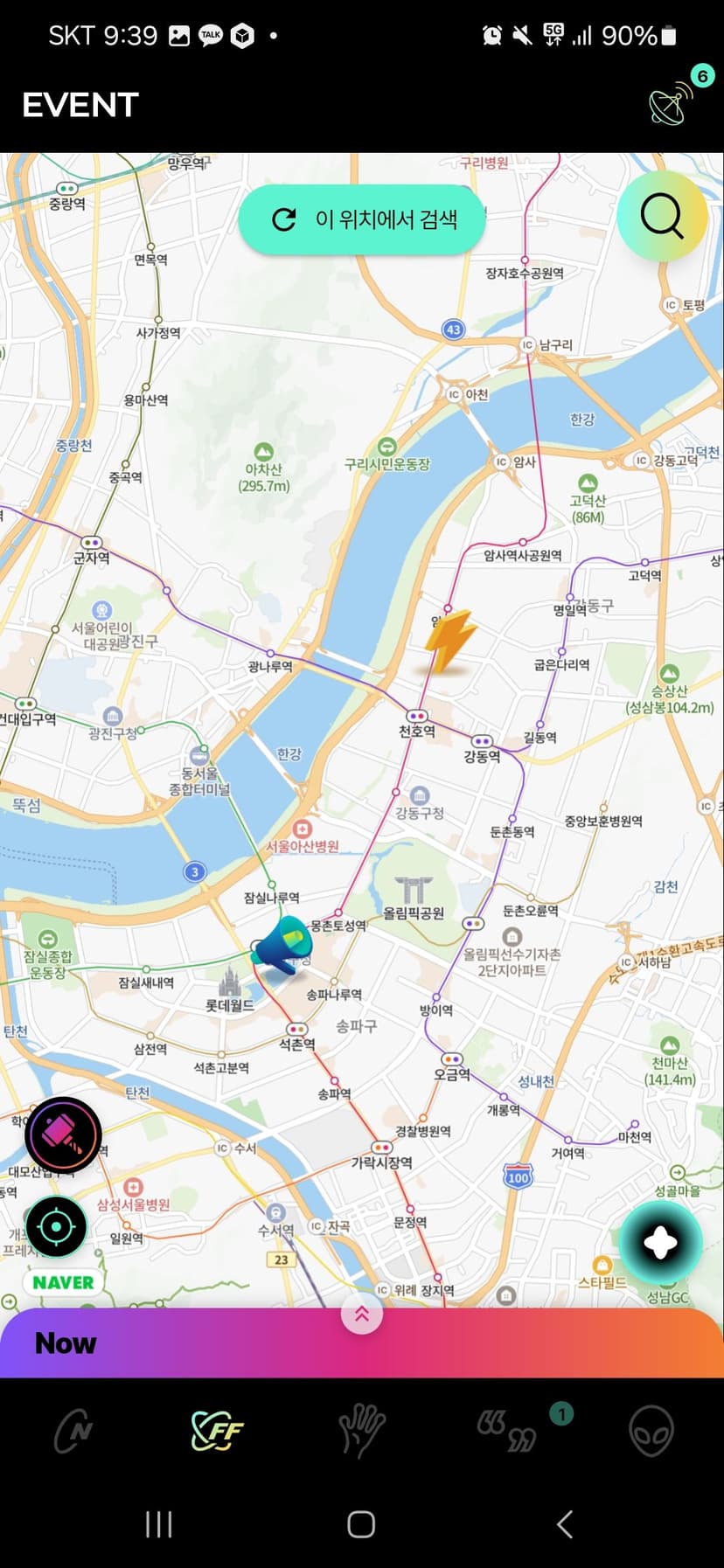The image size is (724, 1568).
Task: Center map on my current location
Action: [57, 1226]
